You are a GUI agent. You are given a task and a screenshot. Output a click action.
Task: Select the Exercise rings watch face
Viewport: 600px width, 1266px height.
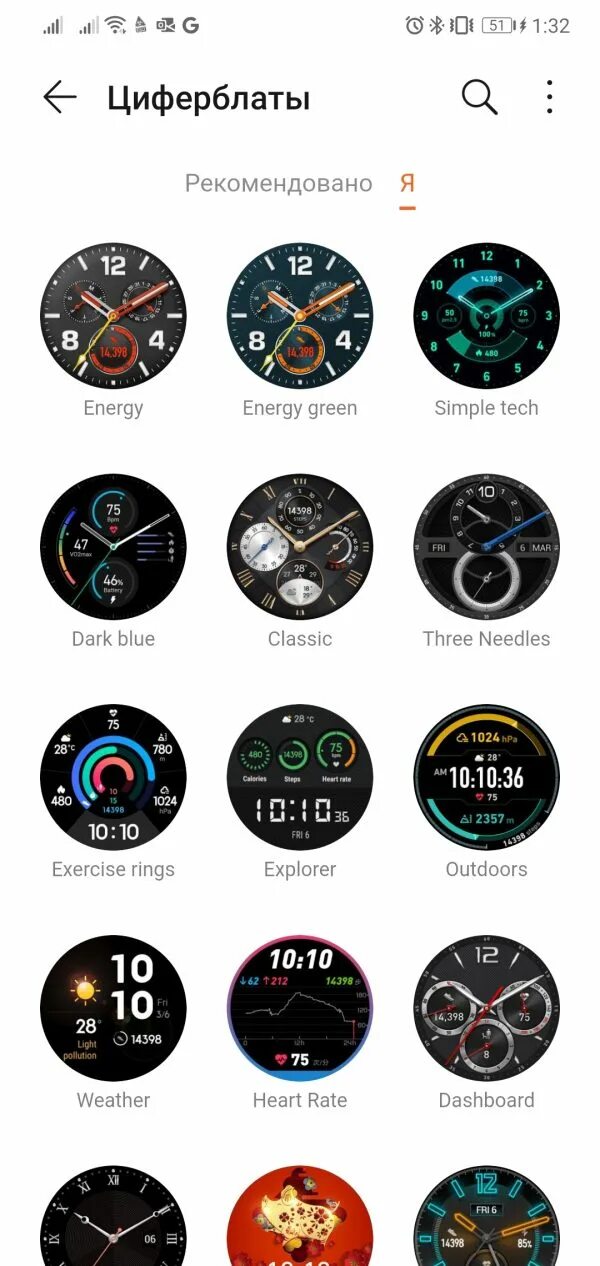pos(113,778)
